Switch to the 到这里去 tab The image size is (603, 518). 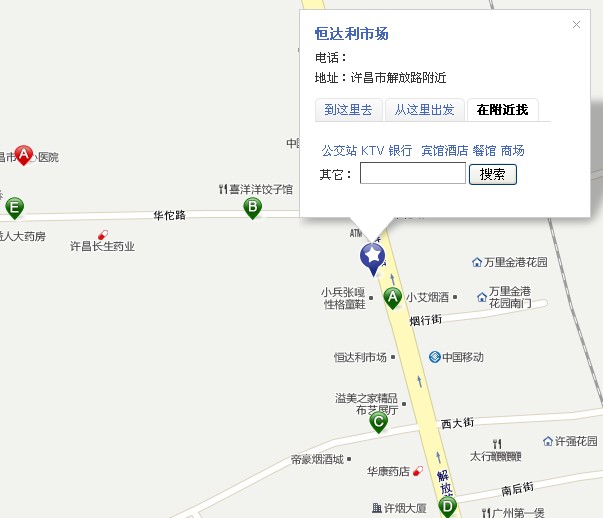tap(348, 110)
